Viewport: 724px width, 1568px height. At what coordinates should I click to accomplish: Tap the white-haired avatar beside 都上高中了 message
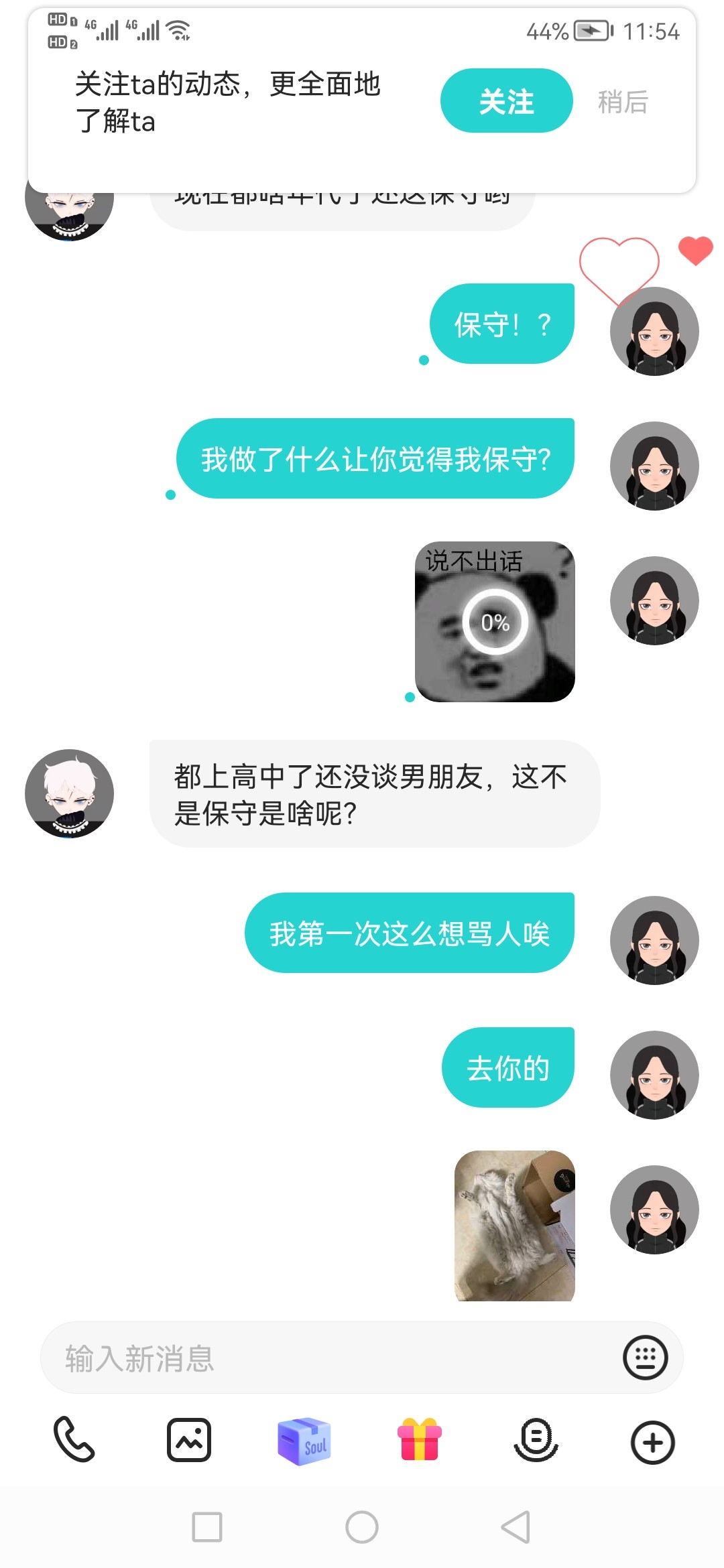click(x=69, y=793)
